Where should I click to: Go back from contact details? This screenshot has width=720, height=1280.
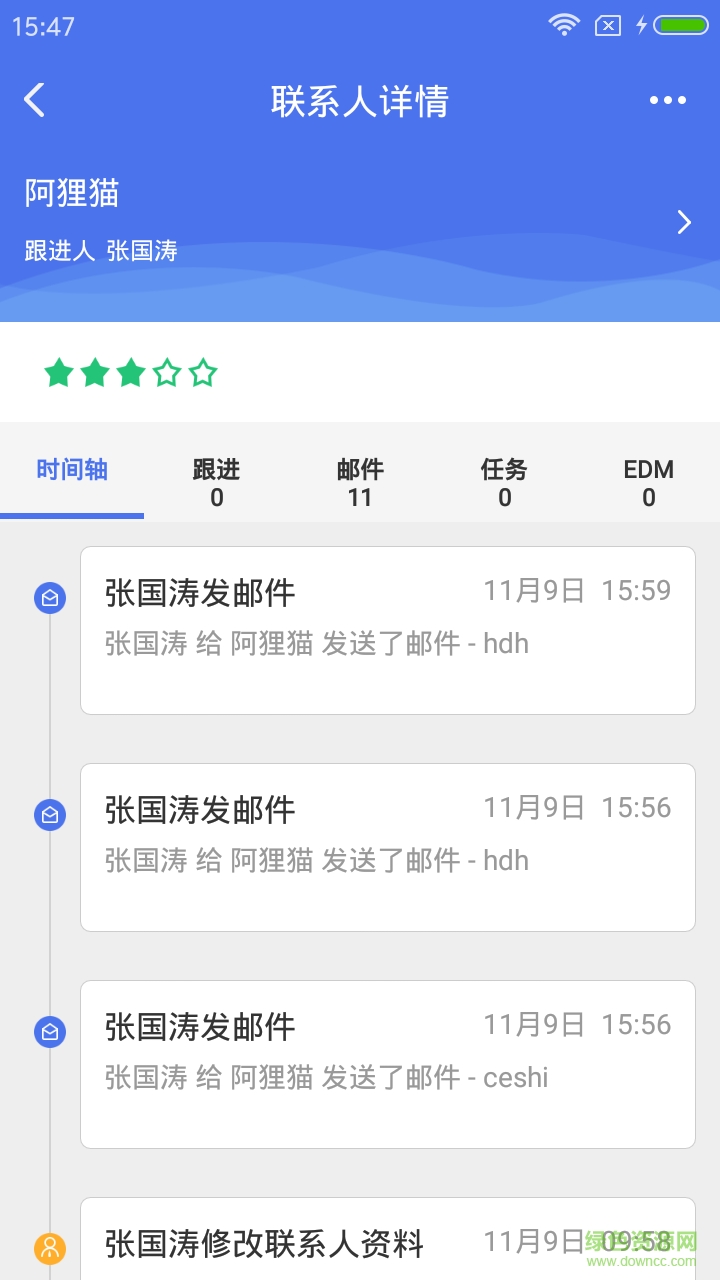tap(35, 100)
